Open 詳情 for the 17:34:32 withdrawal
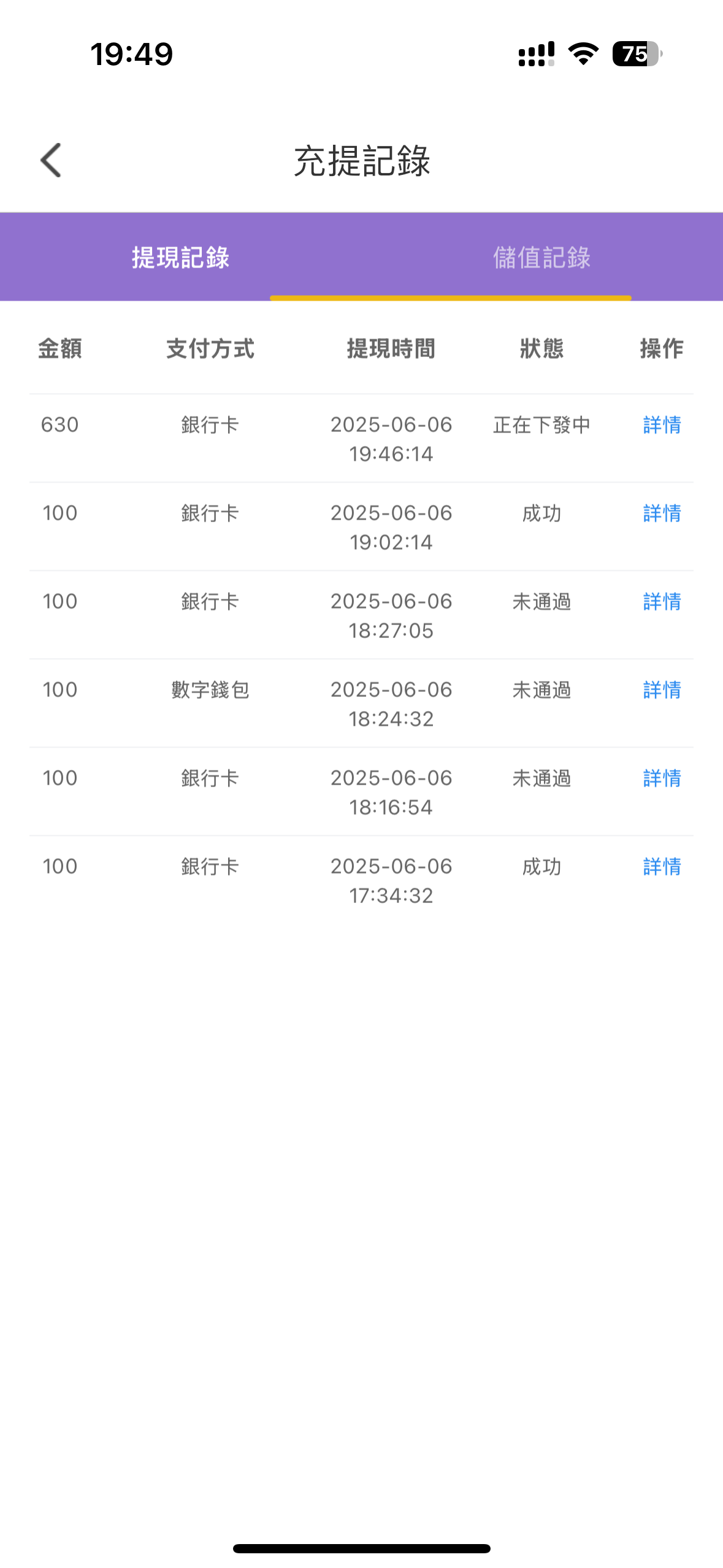723x1568 pixels. pyautogui.click(x=662, y=866)
